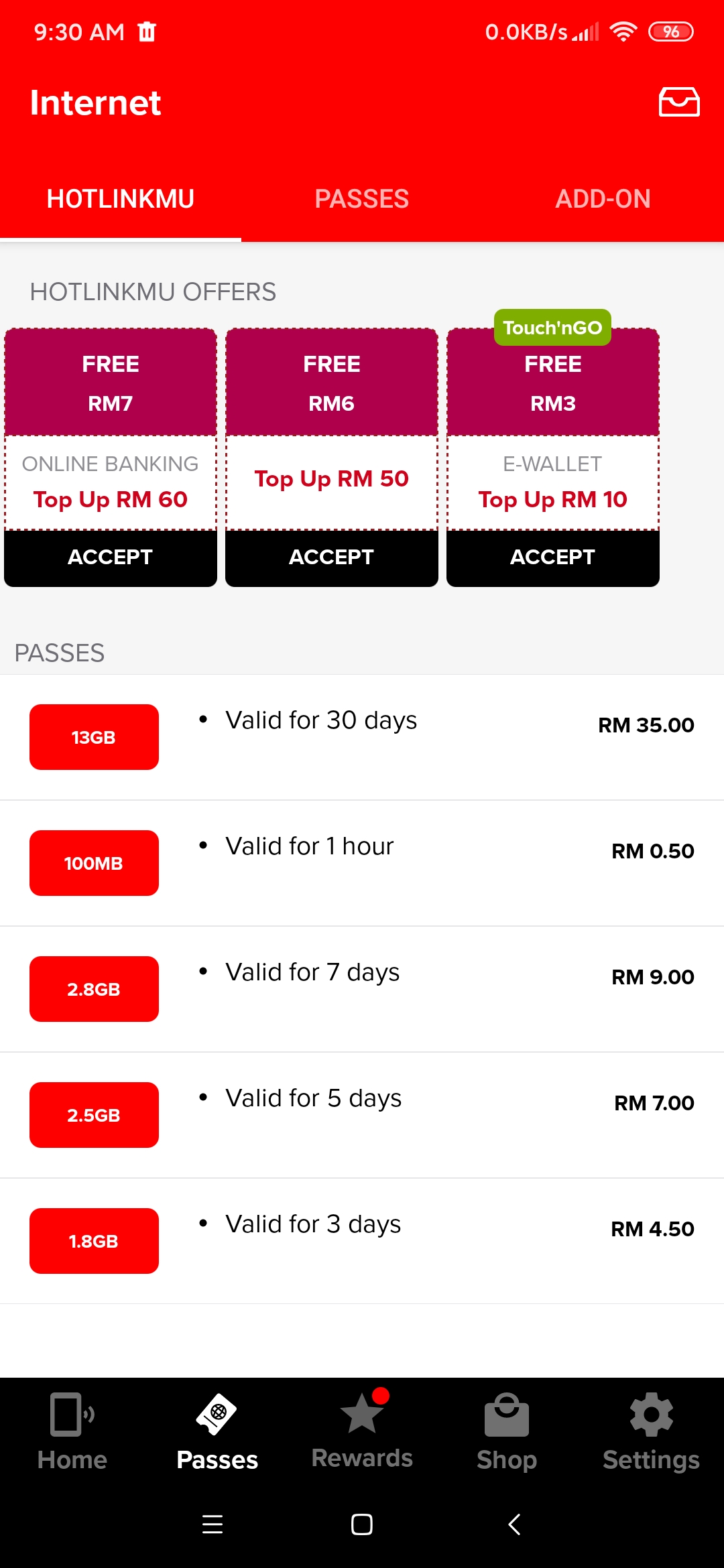Choose the 13GB pass for RM 35.00
Image resolution: width=724 pixels, height=1568 pixels.
(x=362, y=737)
